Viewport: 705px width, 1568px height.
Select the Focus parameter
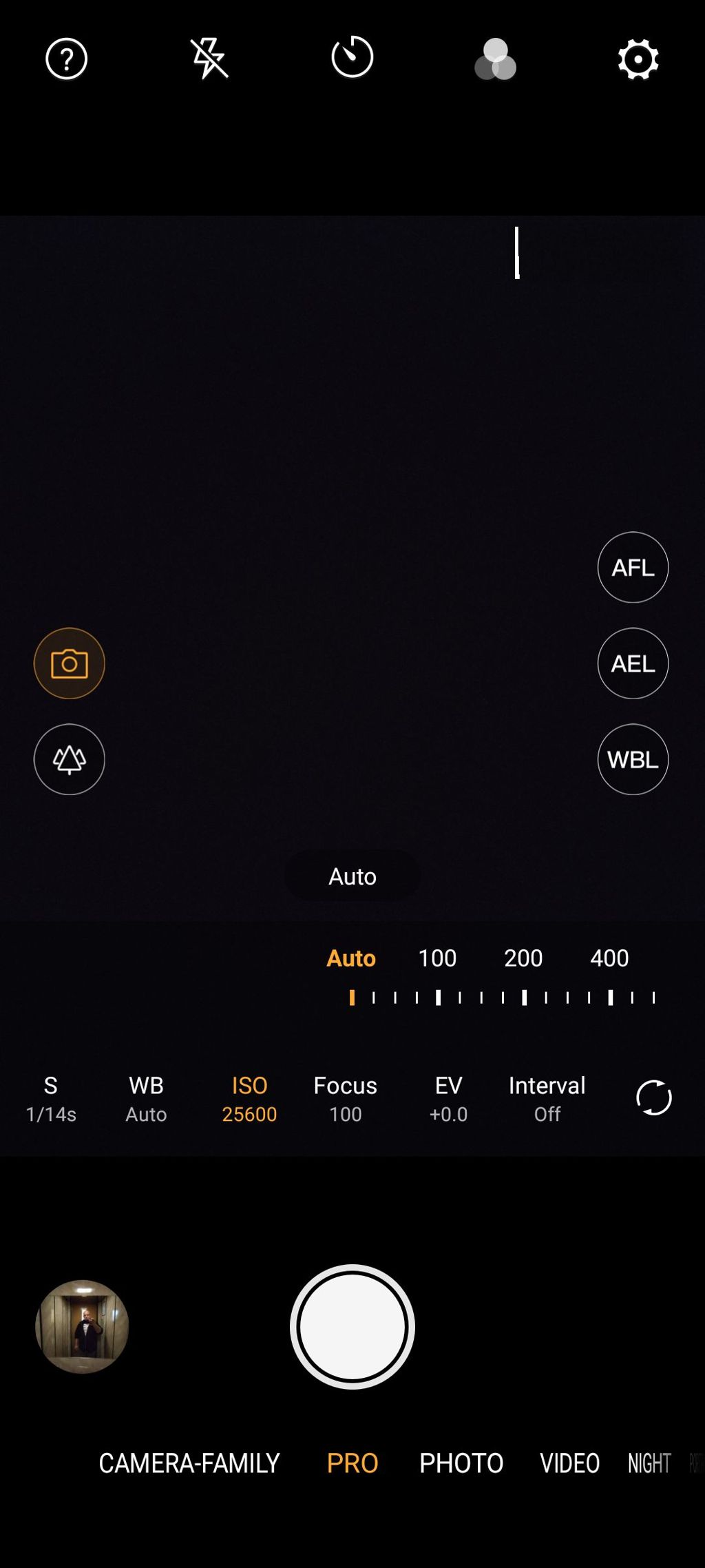[346, 1098]
